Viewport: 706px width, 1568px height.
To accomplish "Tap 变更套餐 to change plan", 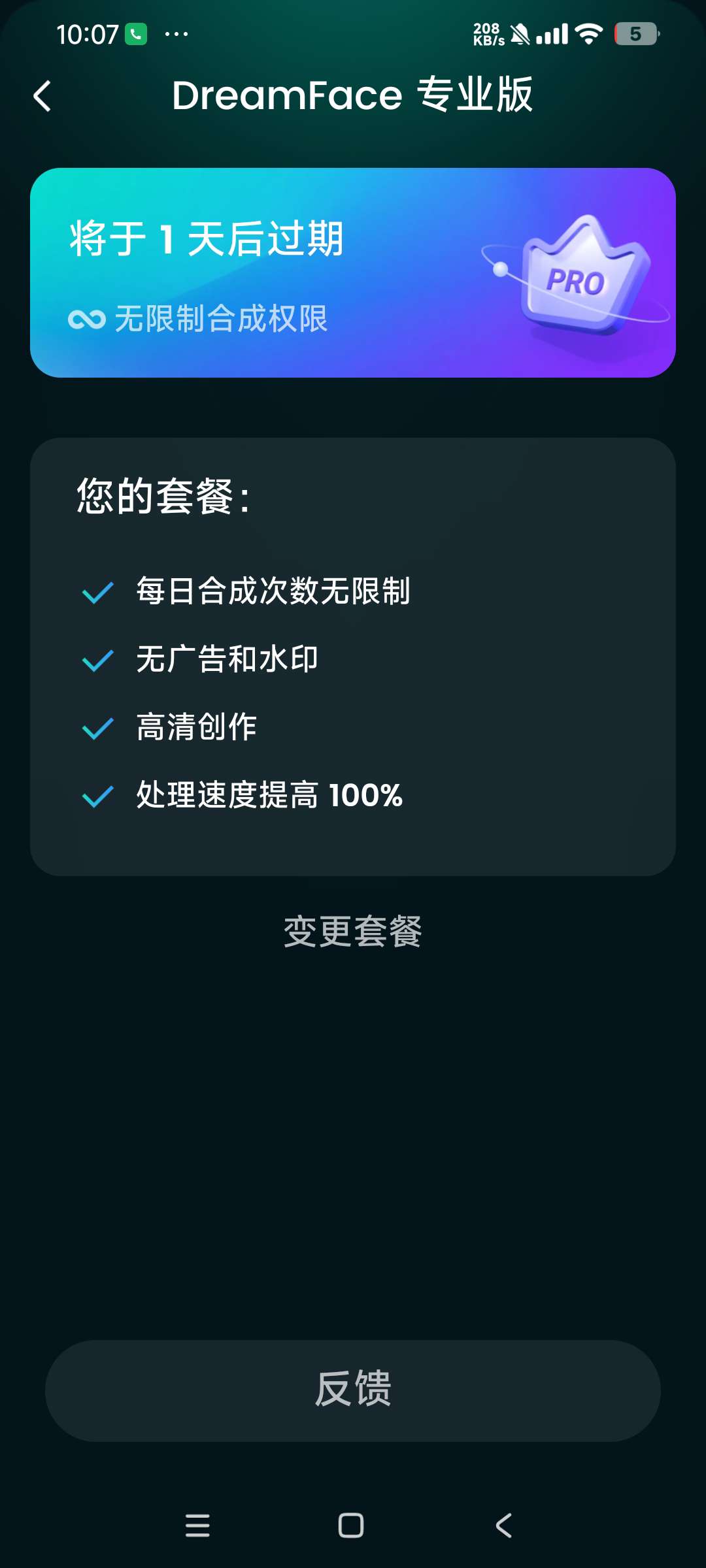I will 353,931.
